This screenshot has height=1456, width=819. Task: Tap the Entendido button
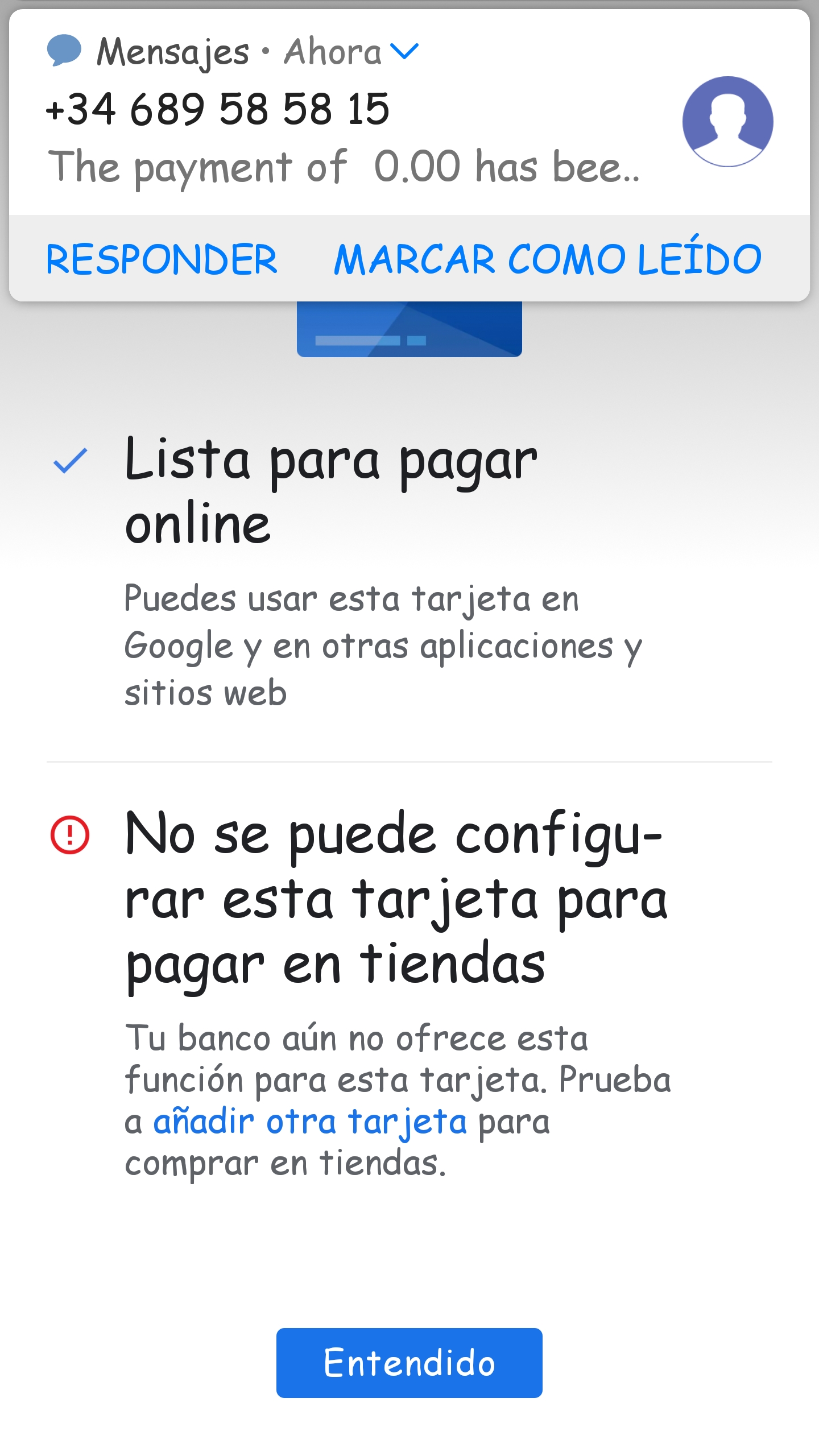[x=409, y=1363]
